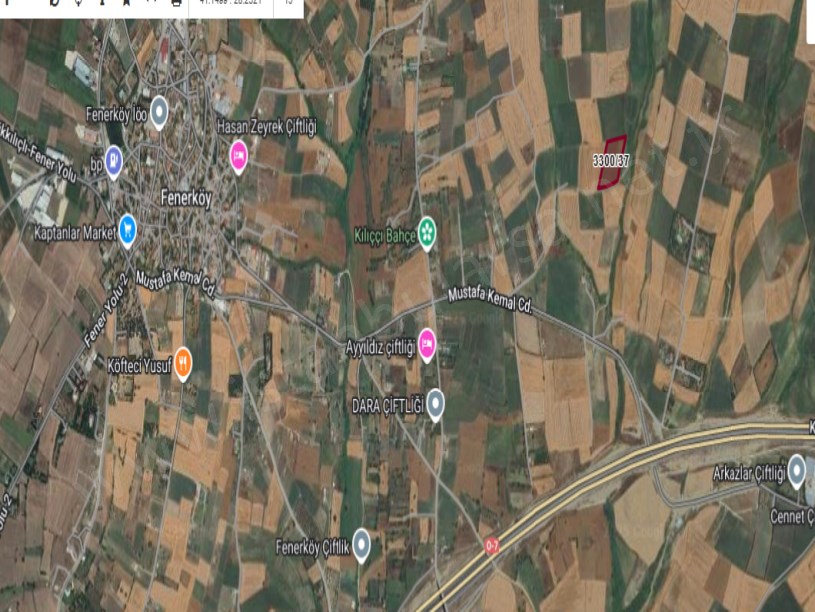
Task: Tap the Arkazlar Çiftliği location pin
Action: coord(797,468)
